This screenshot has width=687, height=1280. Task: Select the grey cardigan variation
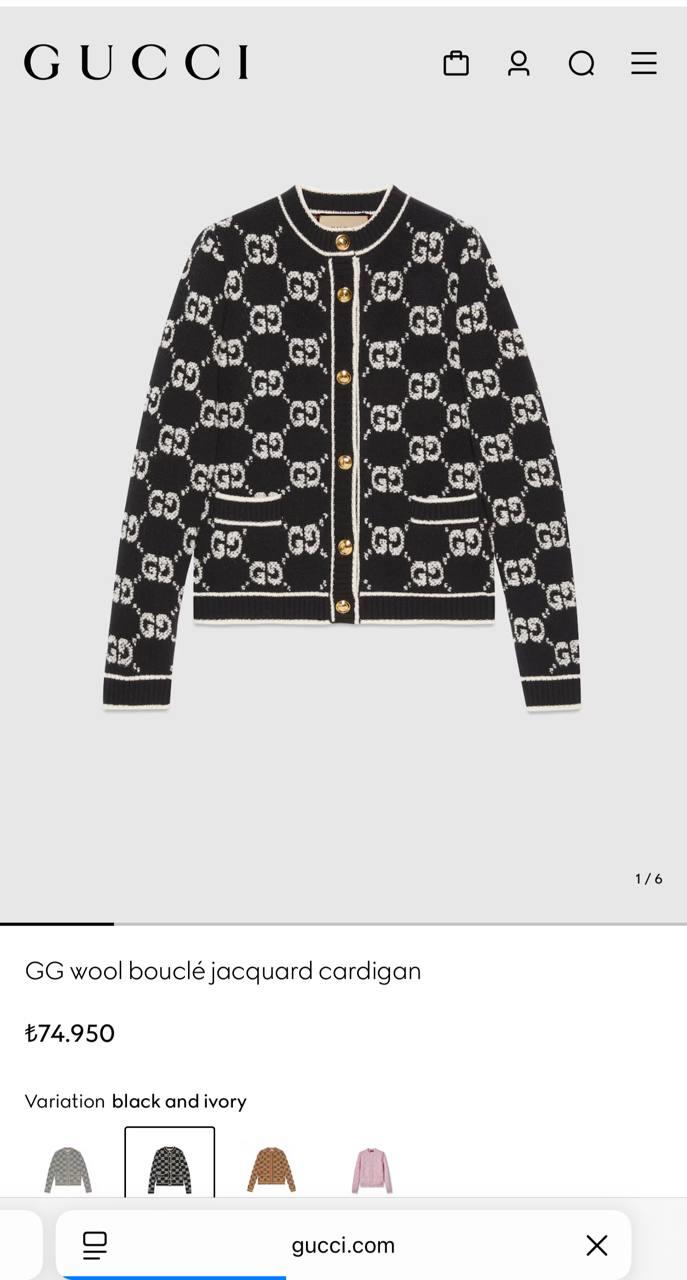(x=68, y=1169)
